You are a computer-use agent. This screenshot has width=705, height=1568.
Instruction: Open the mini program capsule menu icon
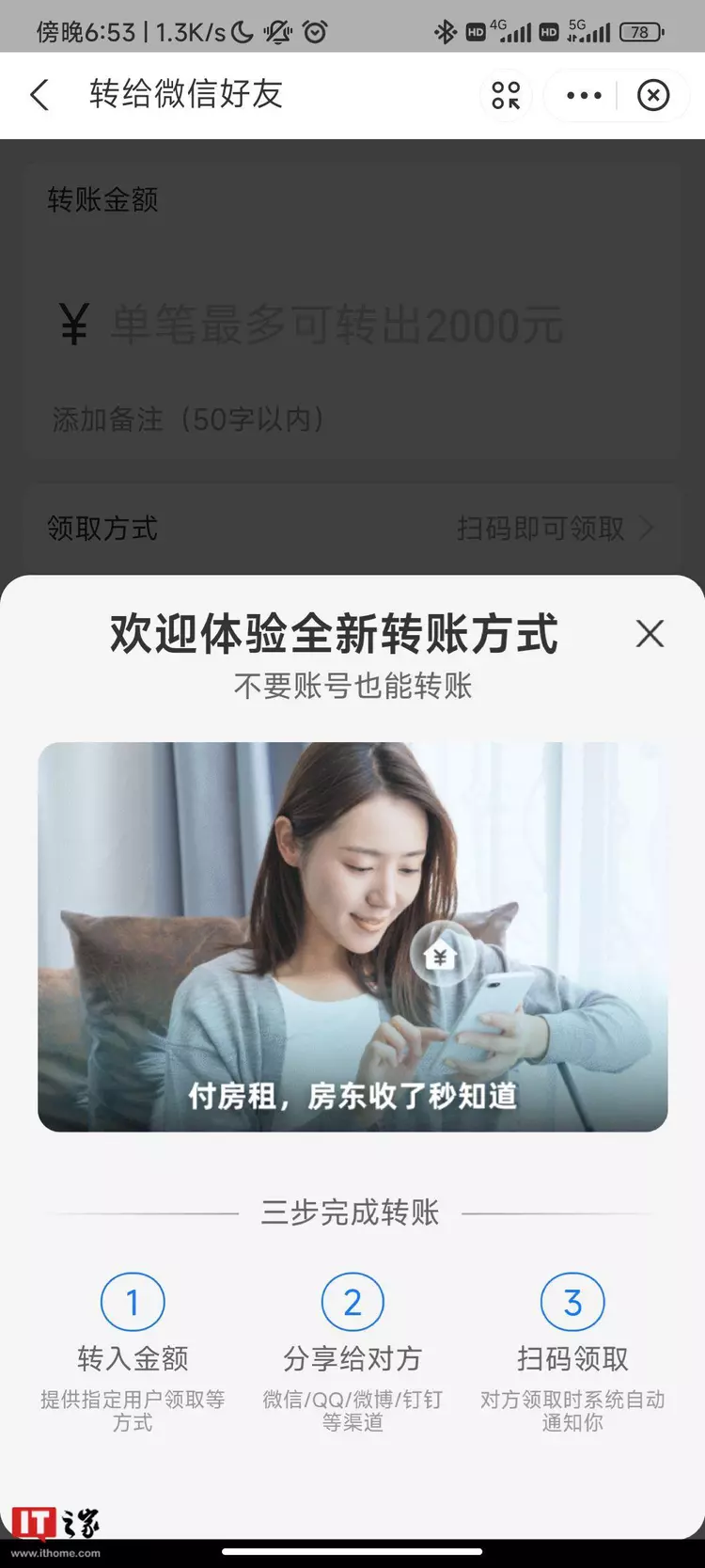coord(505,95)
